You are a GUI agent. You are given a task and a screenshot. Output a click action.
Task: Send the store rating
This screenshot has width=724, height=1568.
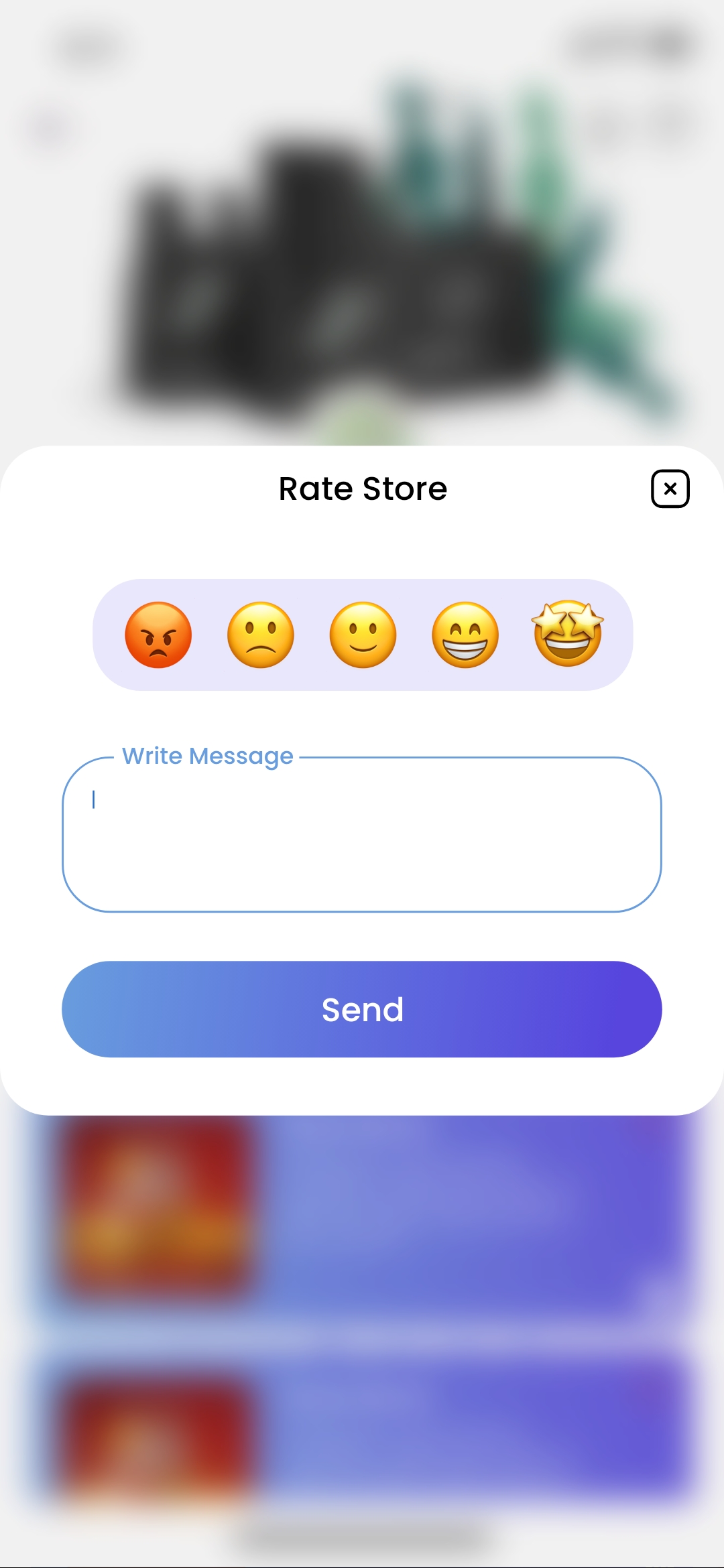(x=362, y=1009)
